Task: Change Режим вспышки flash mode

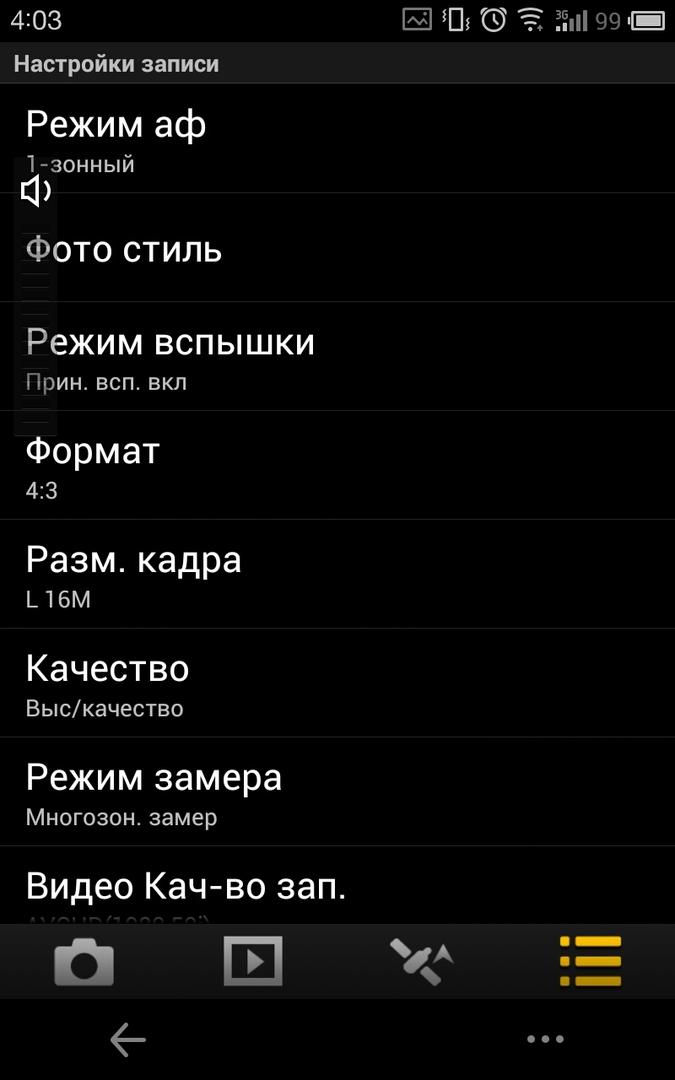Action: point(337,357)
